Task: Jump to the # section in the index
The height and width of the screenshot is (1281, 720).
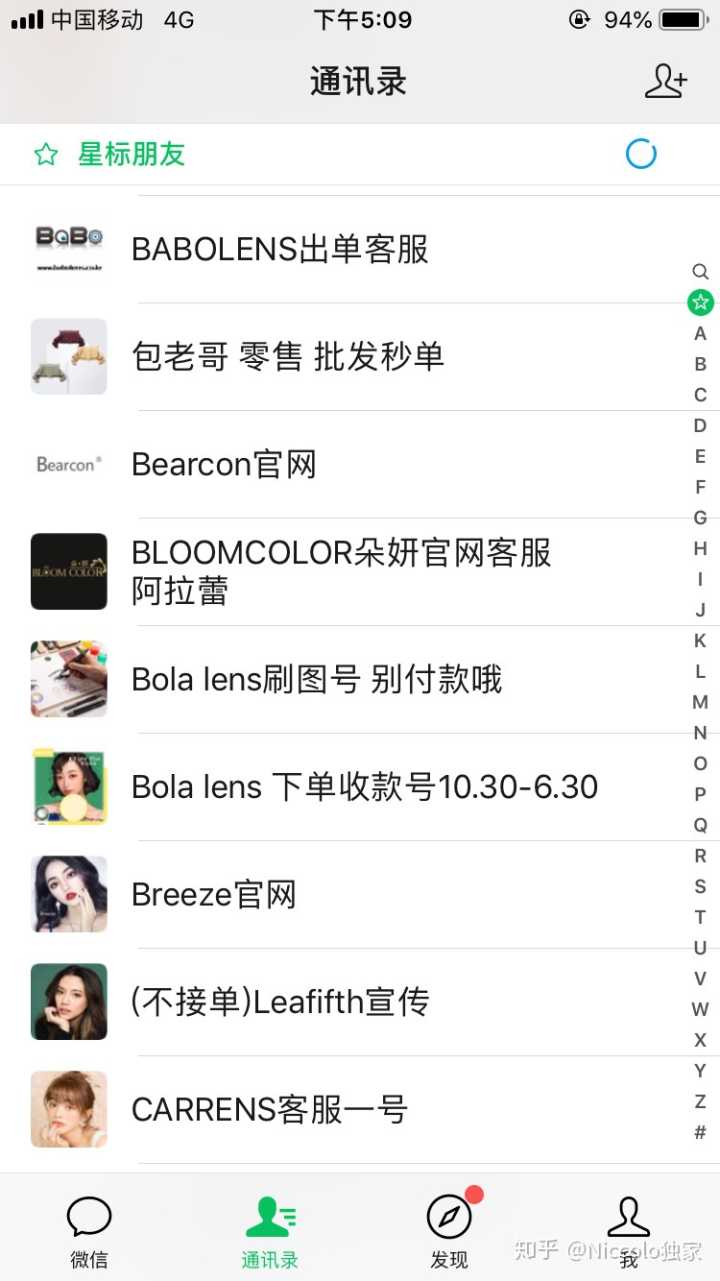Action: (700, 1132)
